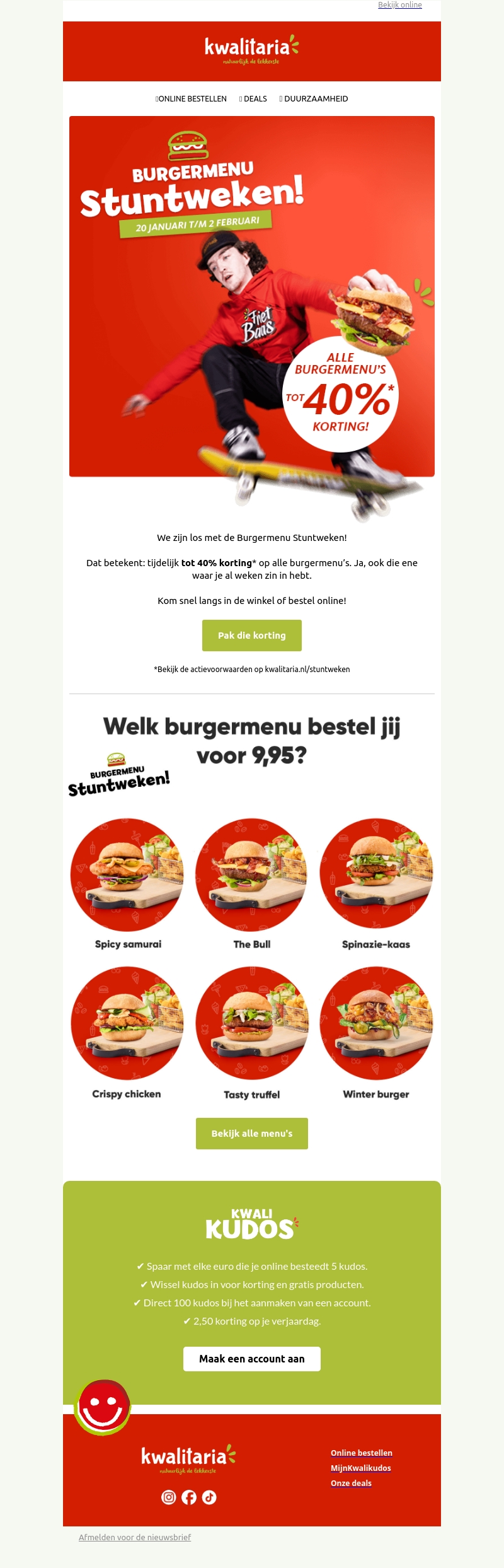
Task: Follow the Online bestellen footer link
Action: 362,1453
